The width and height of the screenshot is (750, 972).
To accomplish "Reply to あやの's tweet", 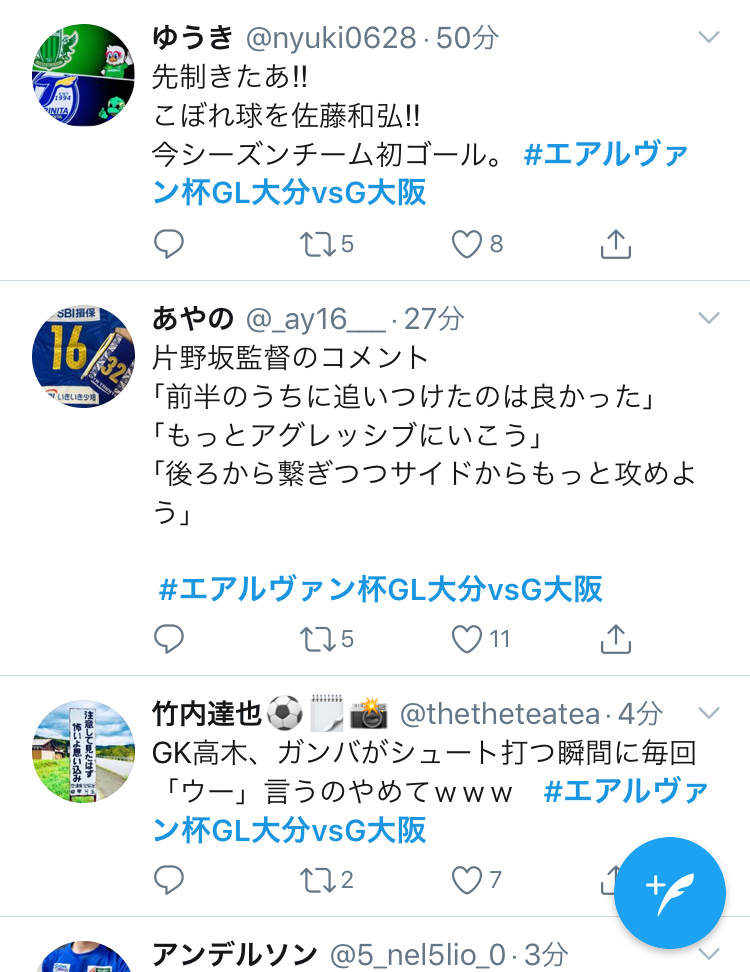I will 169,638.
